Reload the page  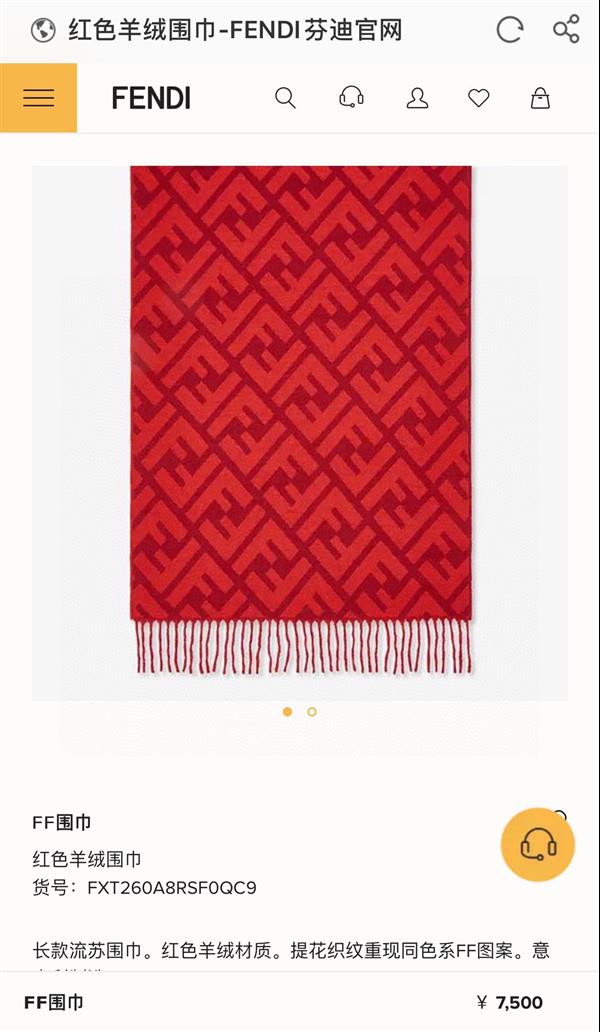point(510,30)
